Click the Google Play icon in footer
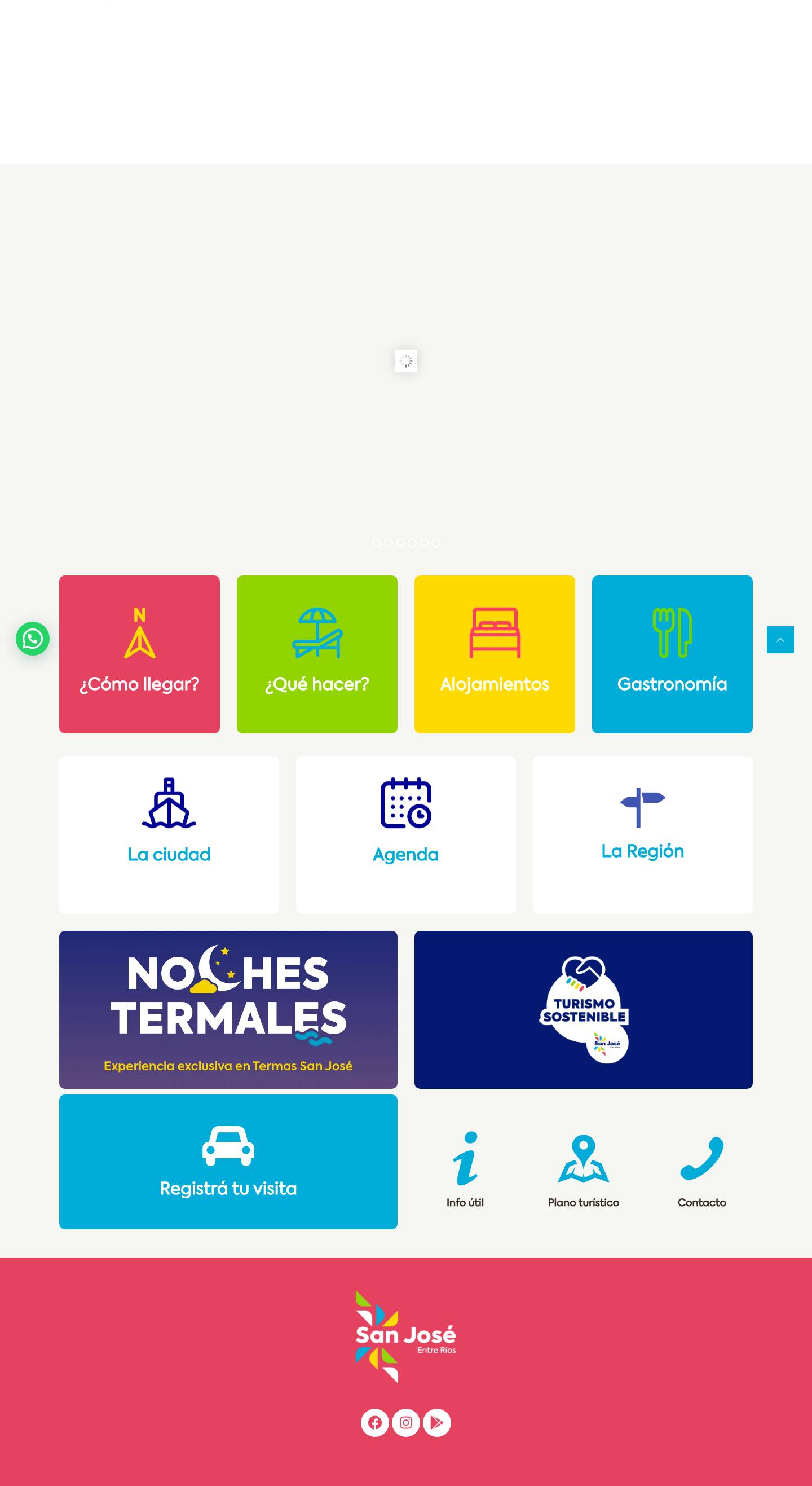The height and width of the screenshot is (1486, 812). click(436, 1422)
